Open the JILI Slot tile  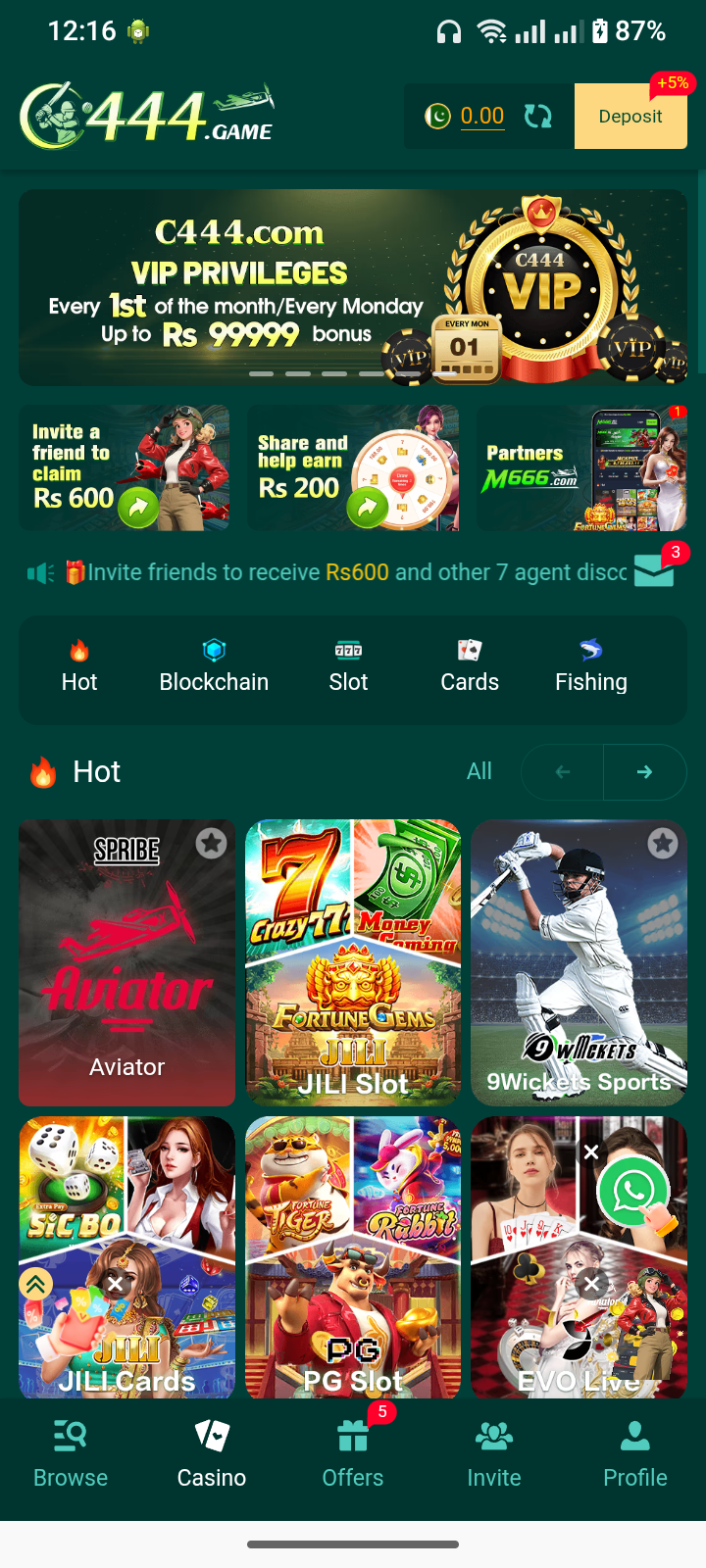[352, 962]
